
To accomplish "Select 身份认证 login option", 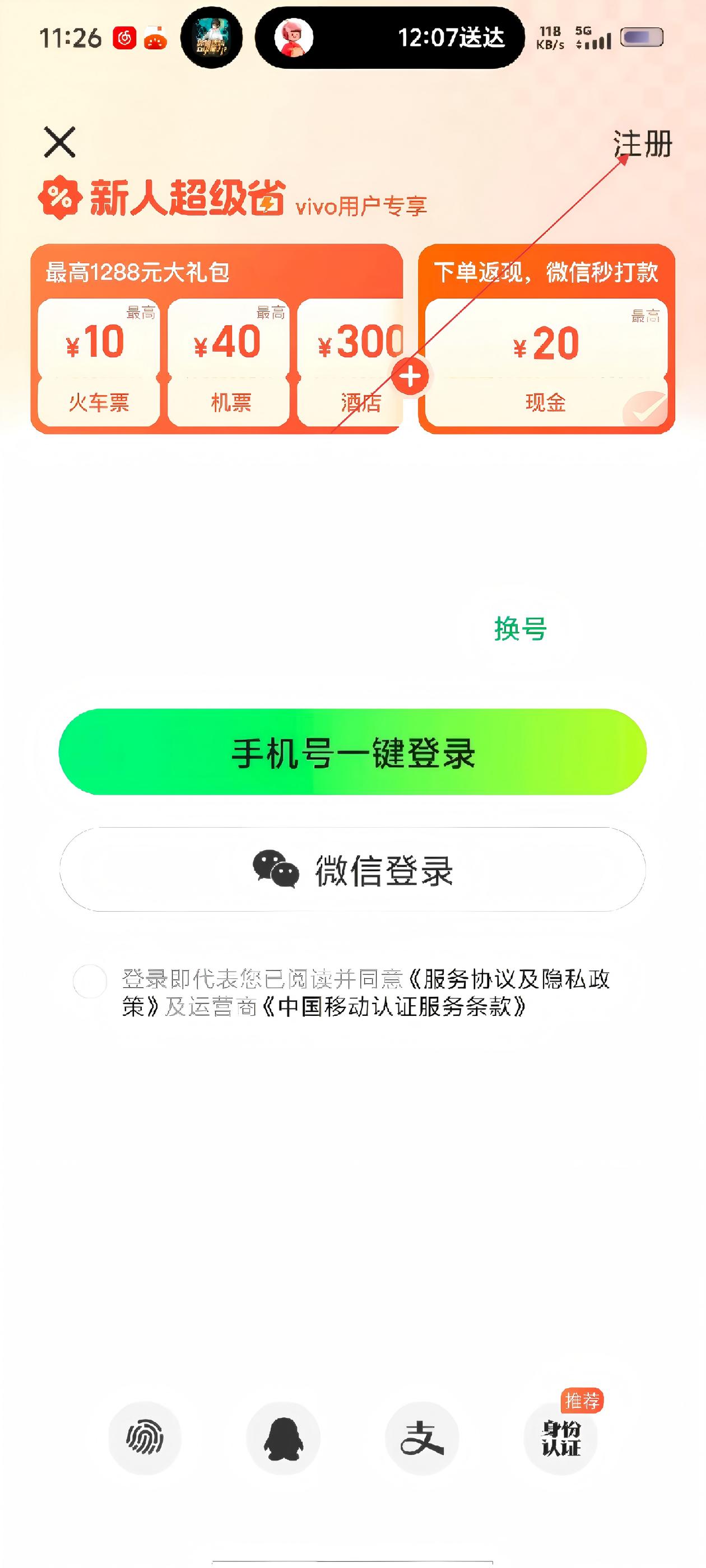I will point(560,1438).
